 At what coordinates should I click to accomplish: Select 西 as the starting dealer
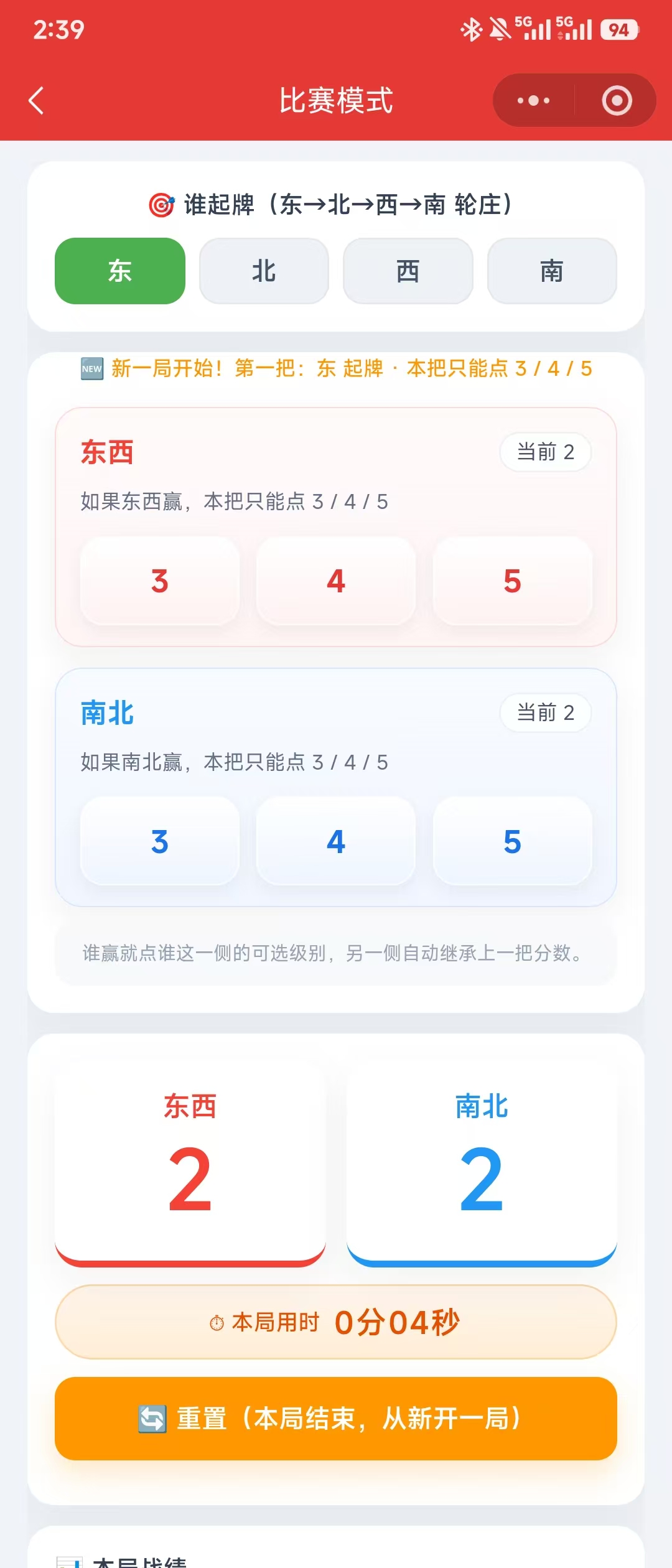tap(408, 271)
